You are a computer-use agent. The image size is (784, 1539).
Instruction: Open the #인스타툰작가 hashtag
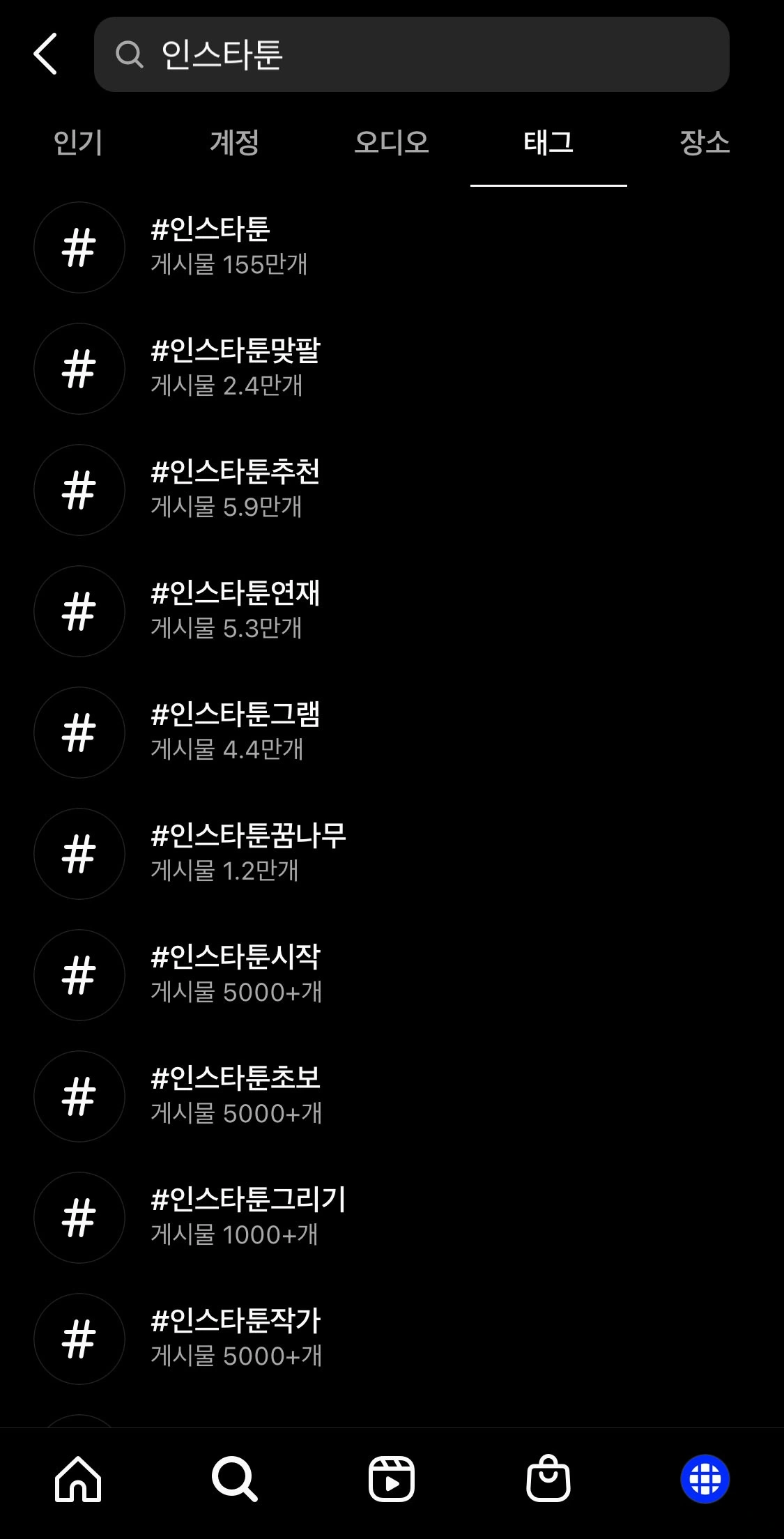coord(392,1339)
